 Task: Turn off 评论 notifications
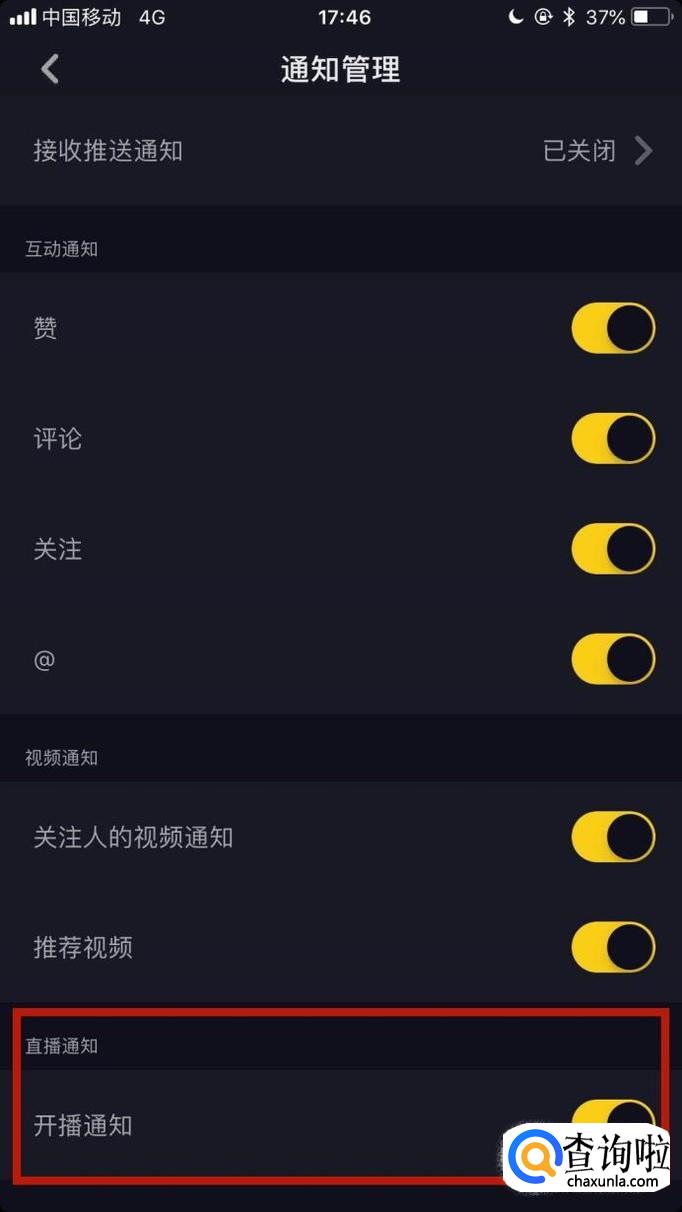612,439
